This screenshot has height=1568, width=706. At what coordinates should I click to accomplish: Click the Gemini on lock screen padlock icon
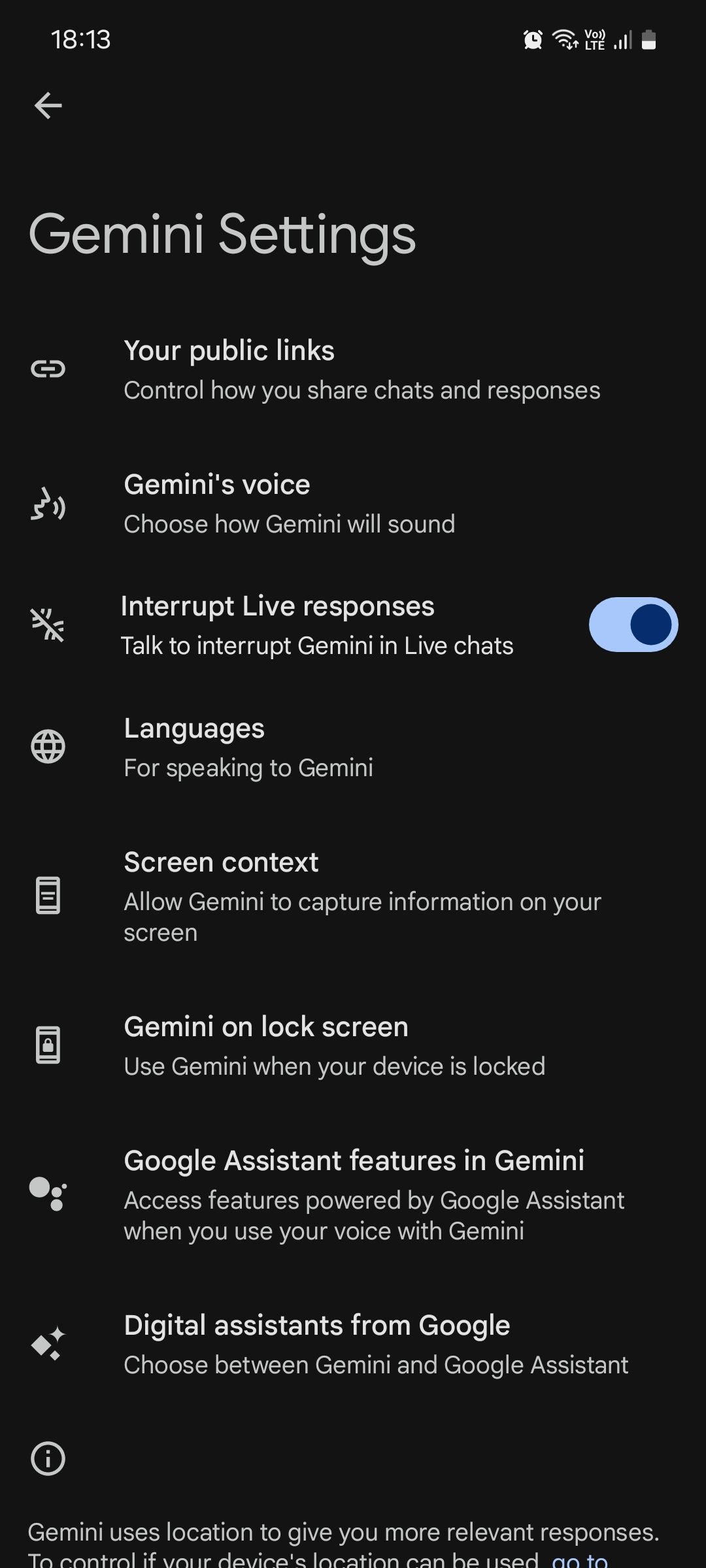[48, 1045]
